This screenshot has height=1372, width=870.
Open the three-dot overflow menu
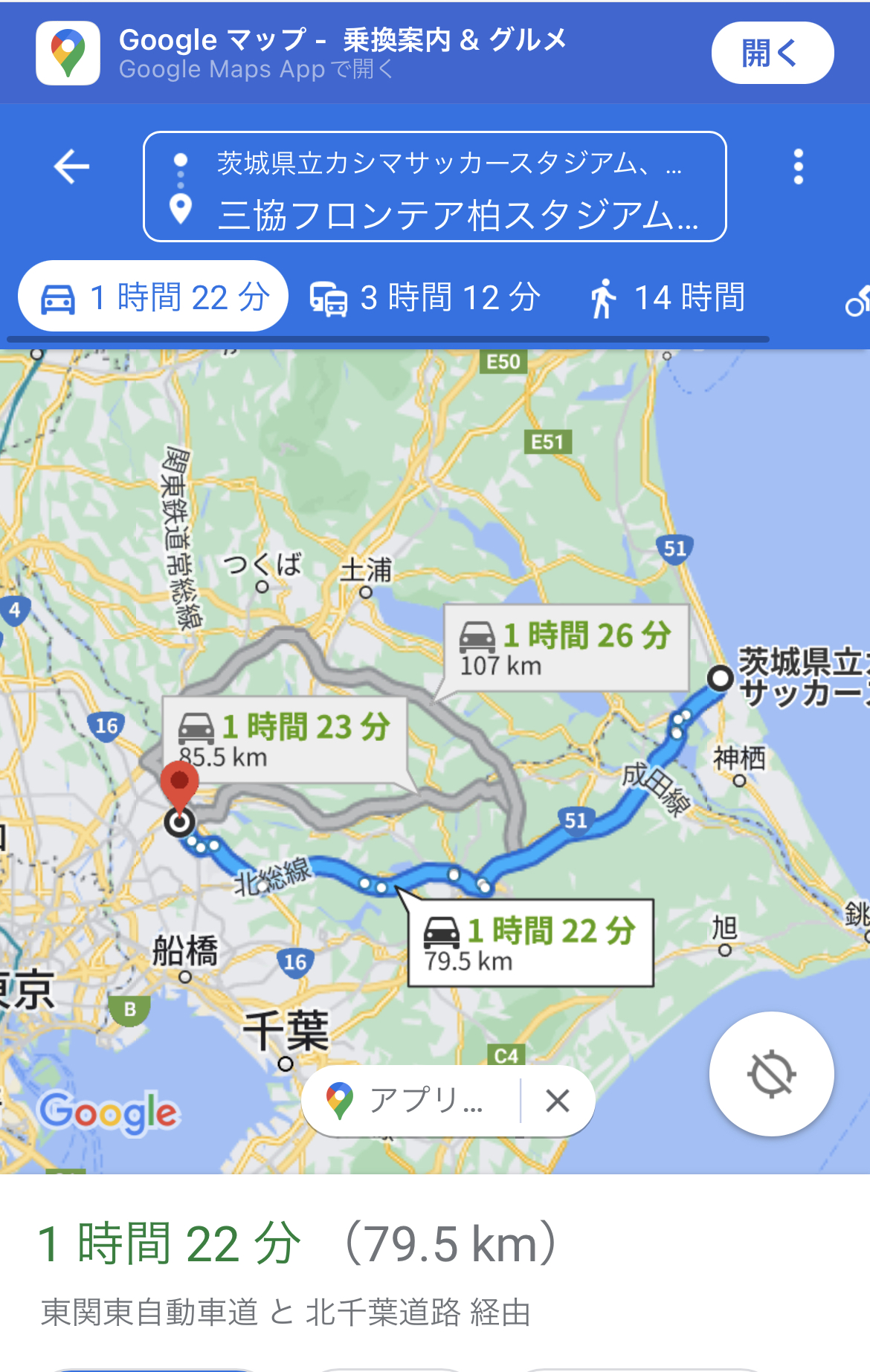point(798,166)
